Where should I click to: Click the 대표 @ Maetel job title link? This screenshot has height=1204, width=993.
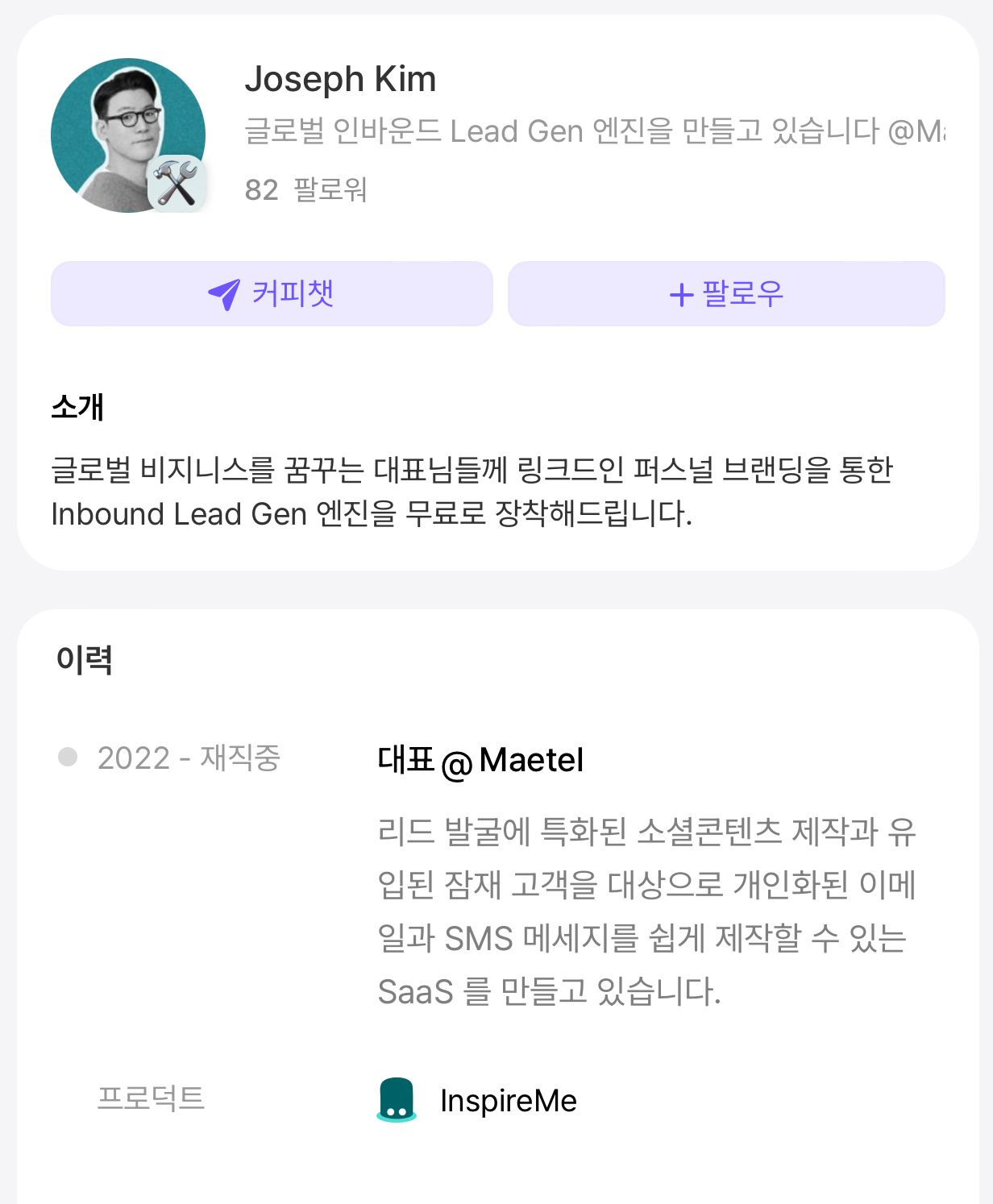click(x=480, y=758)
